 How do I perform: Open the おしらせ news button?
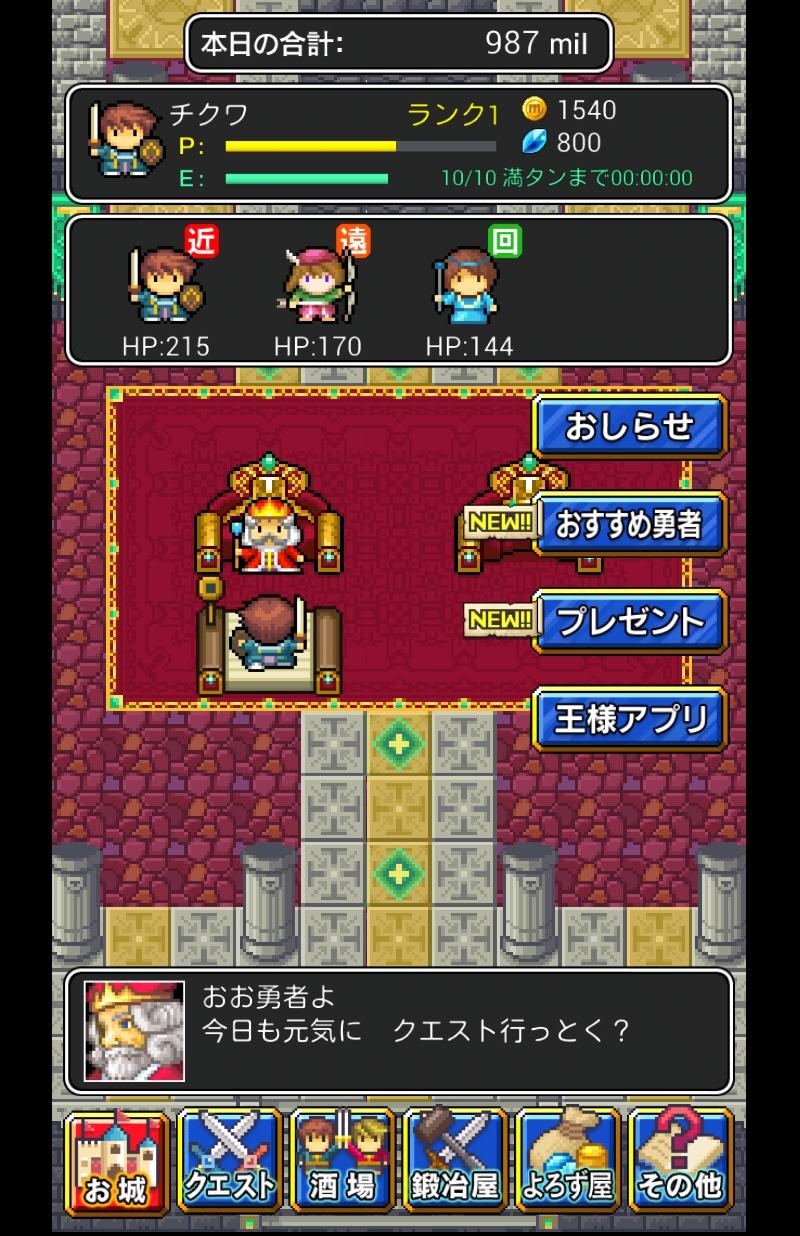coord(629,427)
